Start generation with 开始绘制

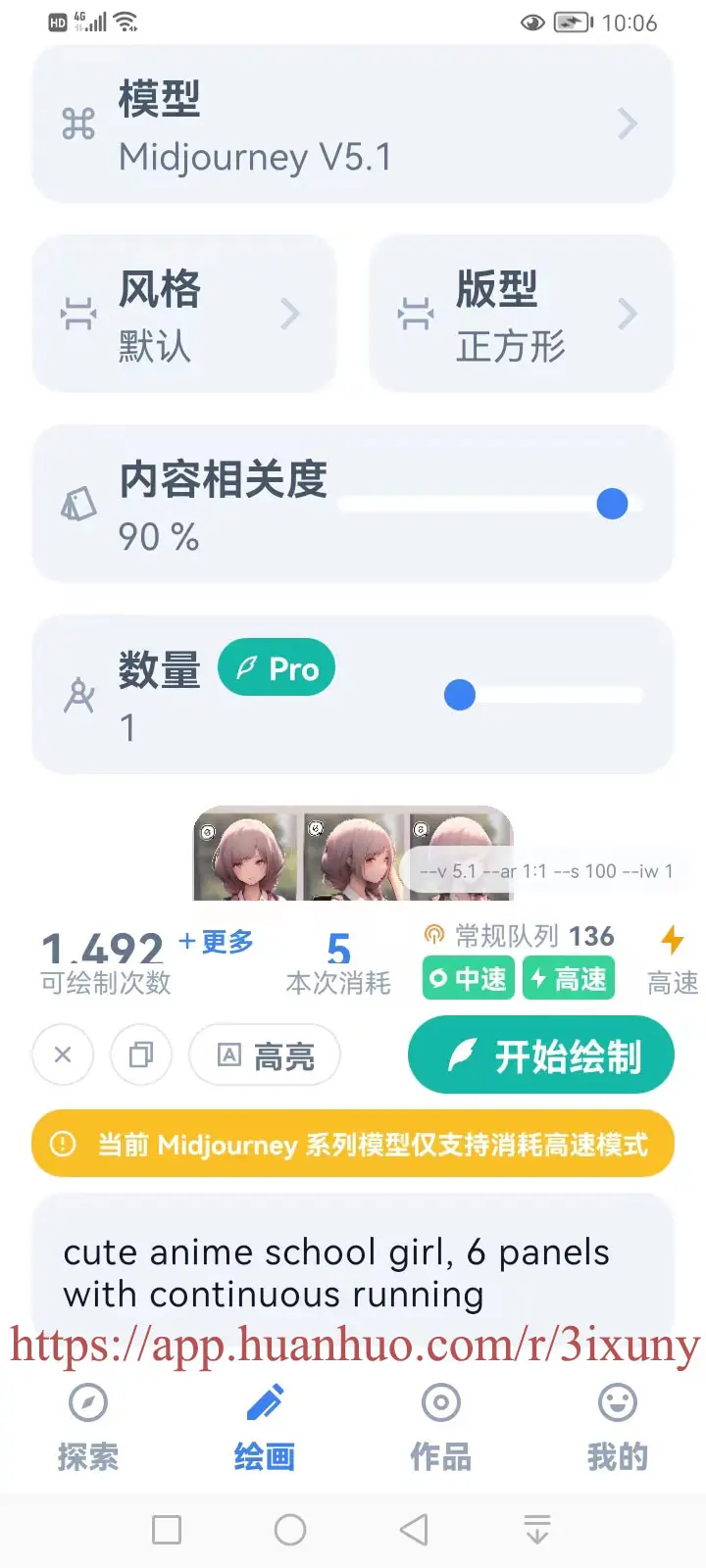point(541,1055)
